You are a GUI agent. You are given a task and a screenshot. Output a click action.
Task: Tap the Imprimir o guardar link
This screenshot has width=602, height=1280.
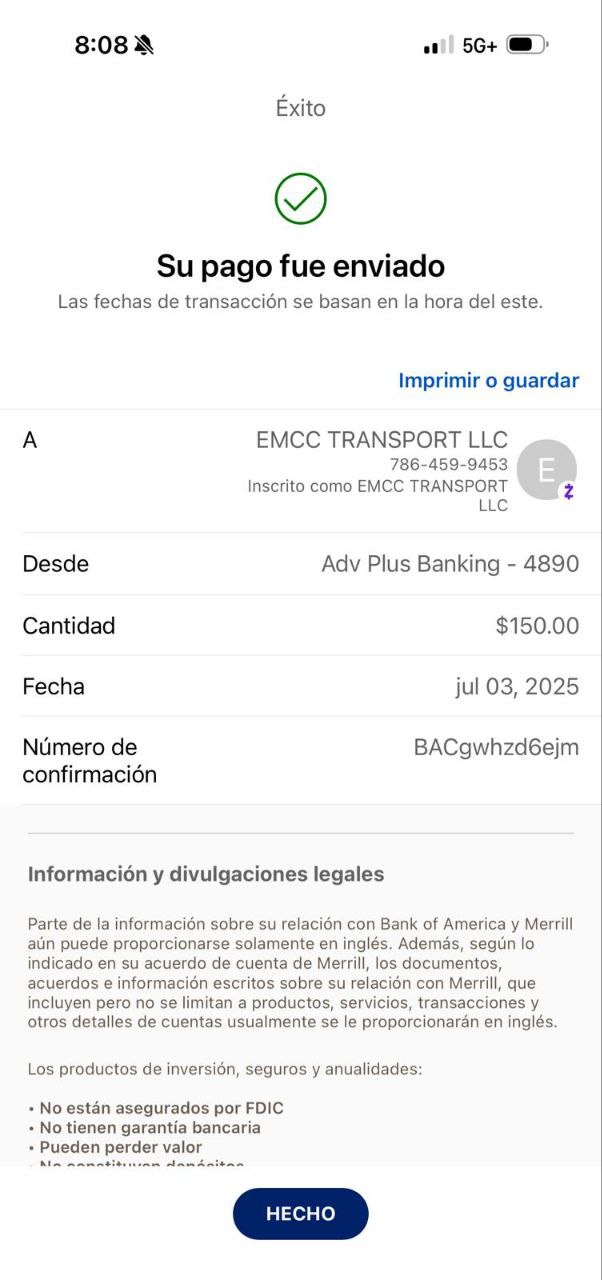[488, 381]
